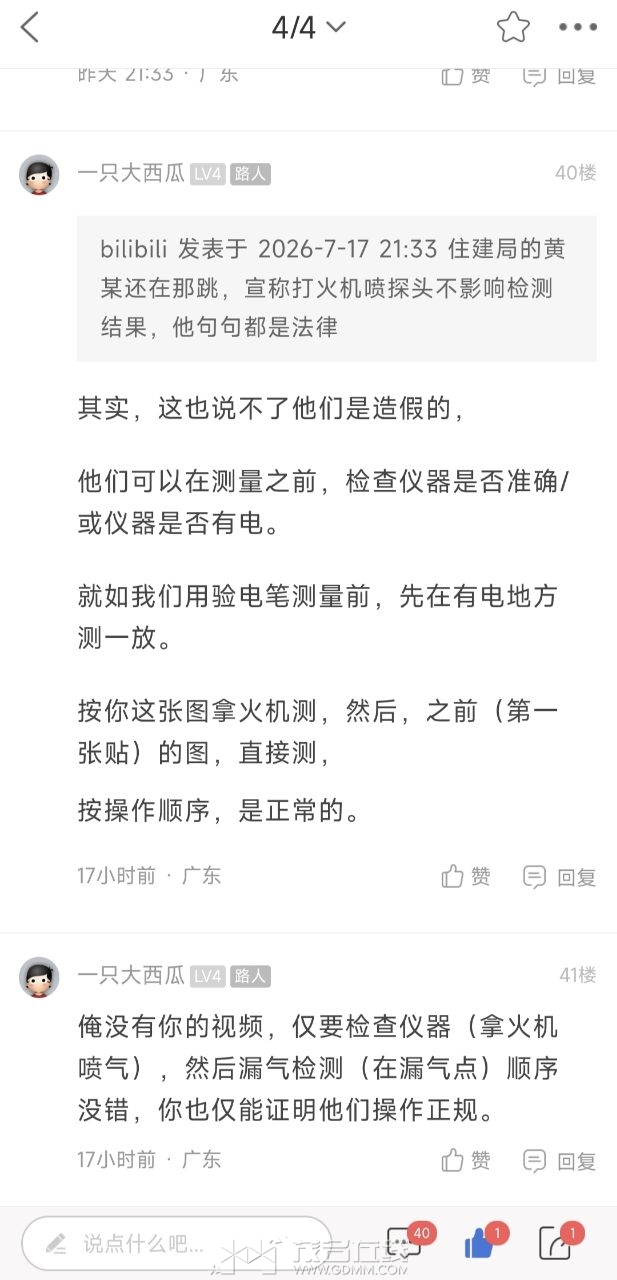Reply to the 41楼 comment
Screen dimensions: 617x1280
click(559, 1160)
